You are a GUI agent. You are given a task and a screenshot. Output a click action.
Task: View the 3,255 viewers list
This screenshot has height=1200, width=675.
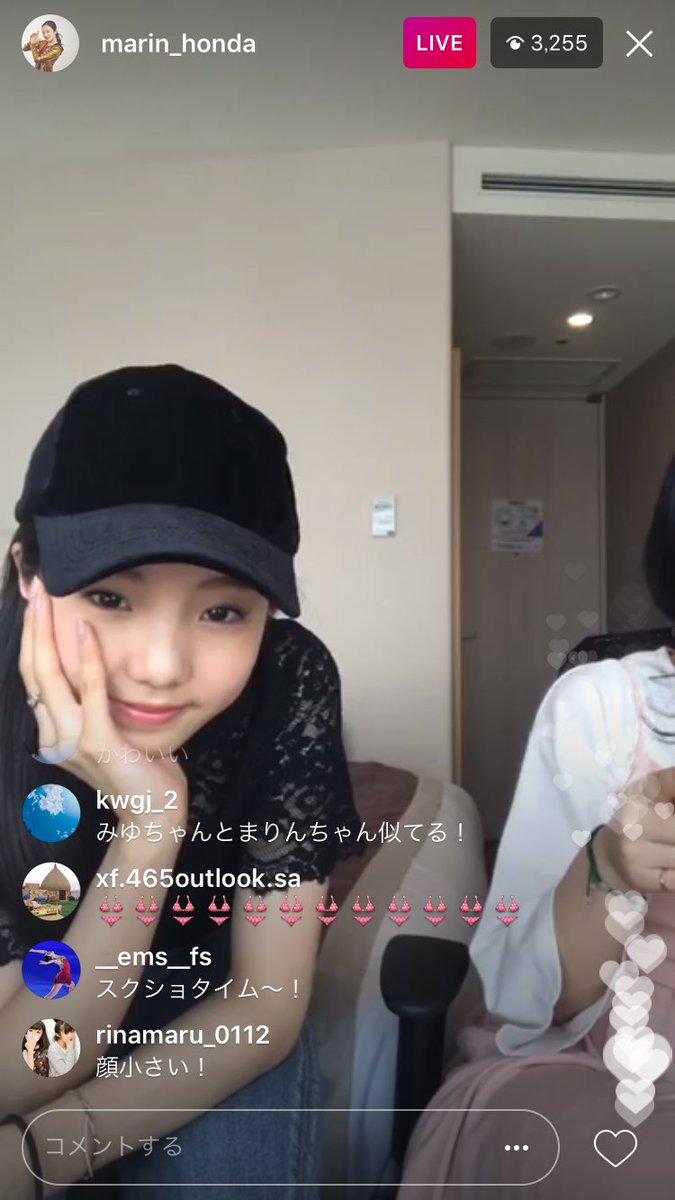[x=546, y=43]
